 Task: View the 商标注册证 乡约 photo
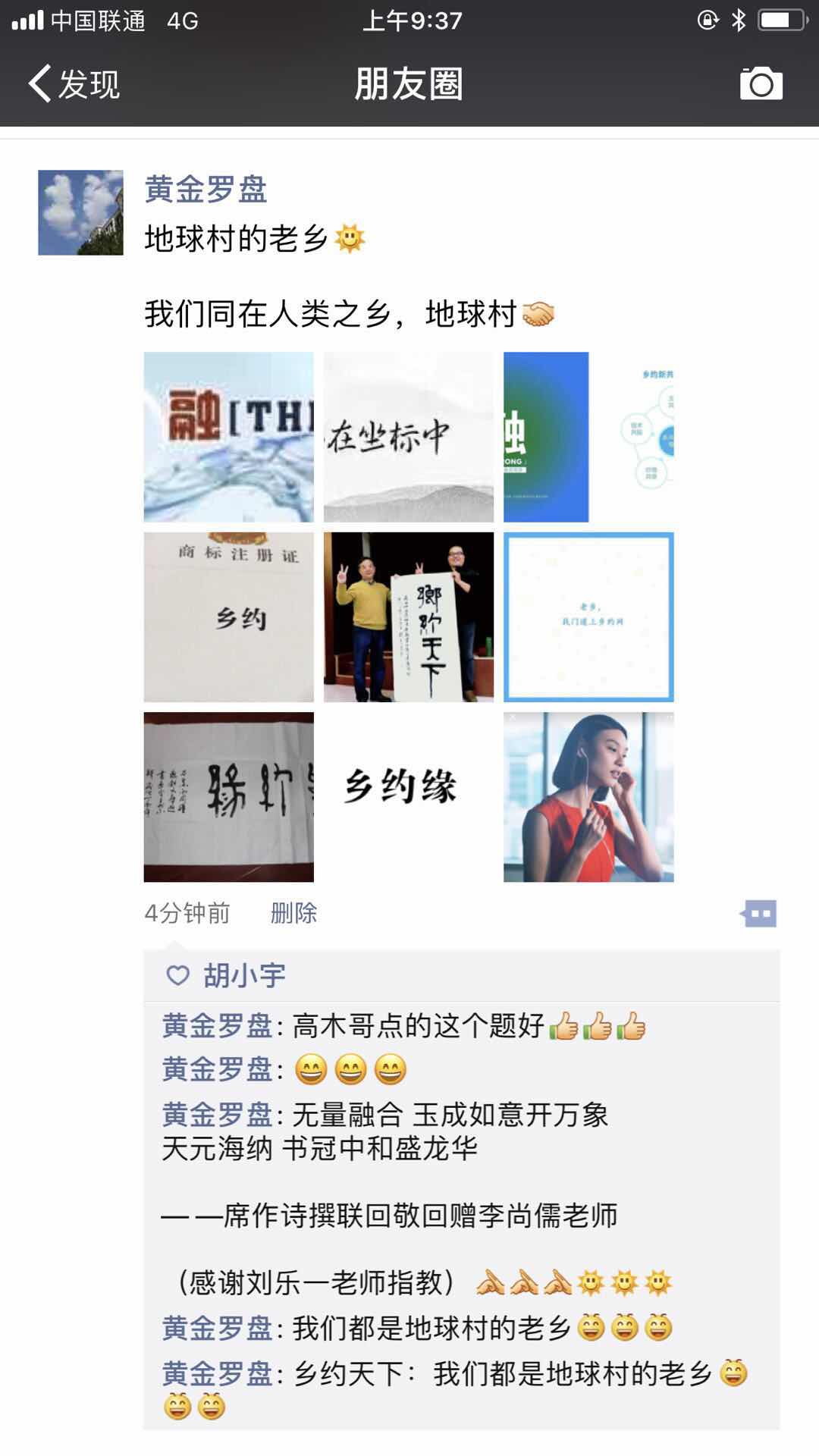pyautogui.click(x=228, y=617)
